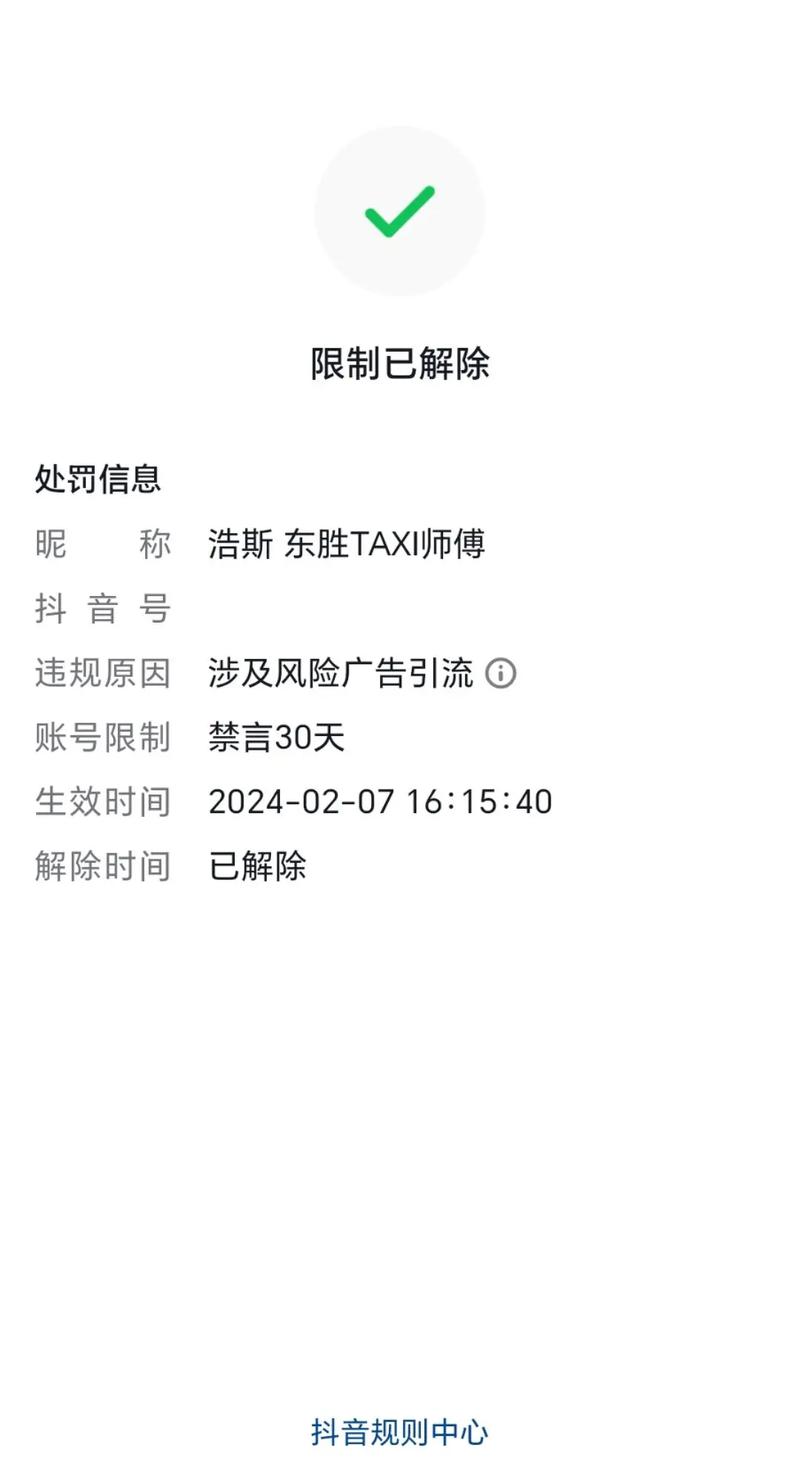Select the 处罚信息 section header

[96, 480]
